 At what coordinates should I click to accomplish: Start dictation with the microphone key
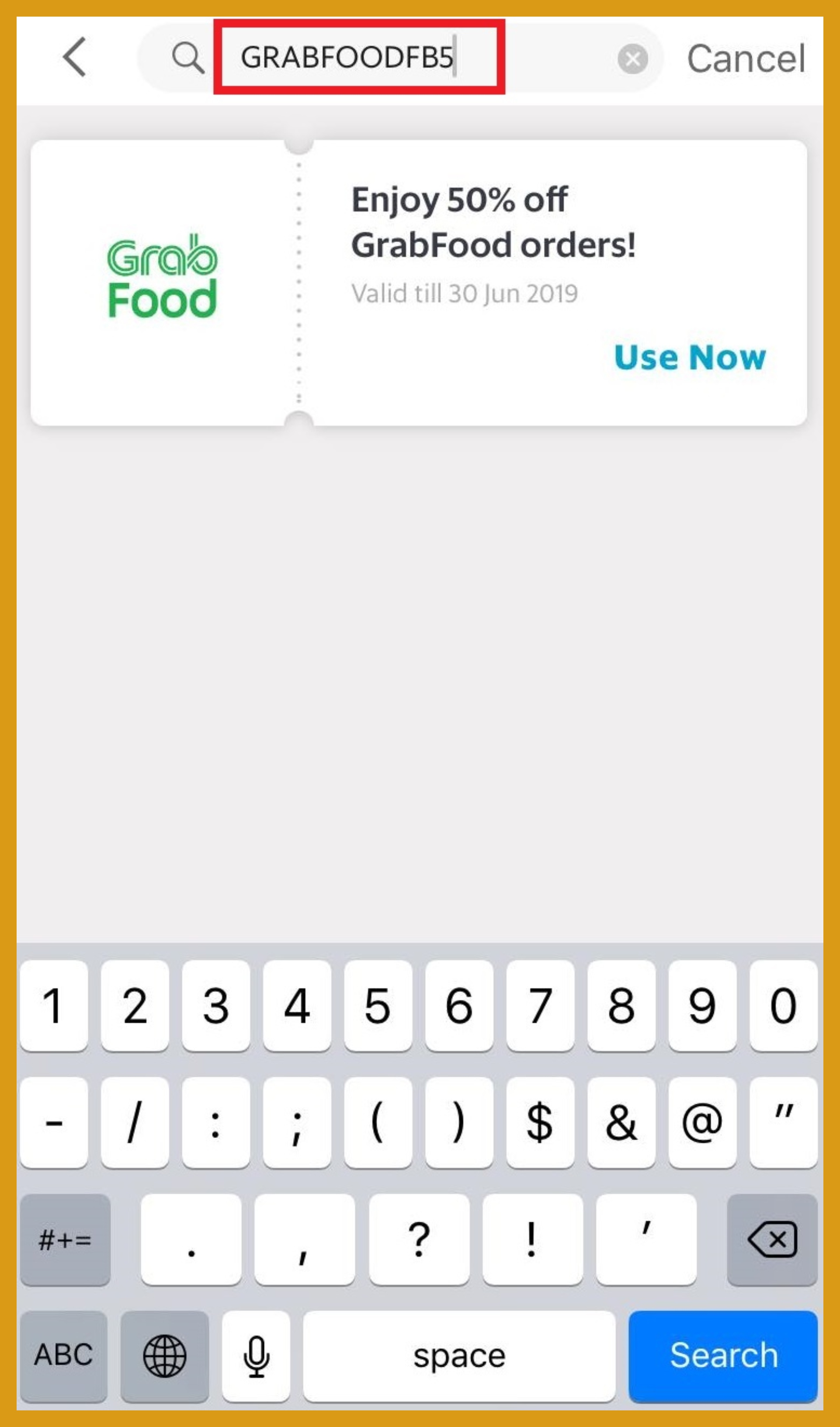point(256,1355)
